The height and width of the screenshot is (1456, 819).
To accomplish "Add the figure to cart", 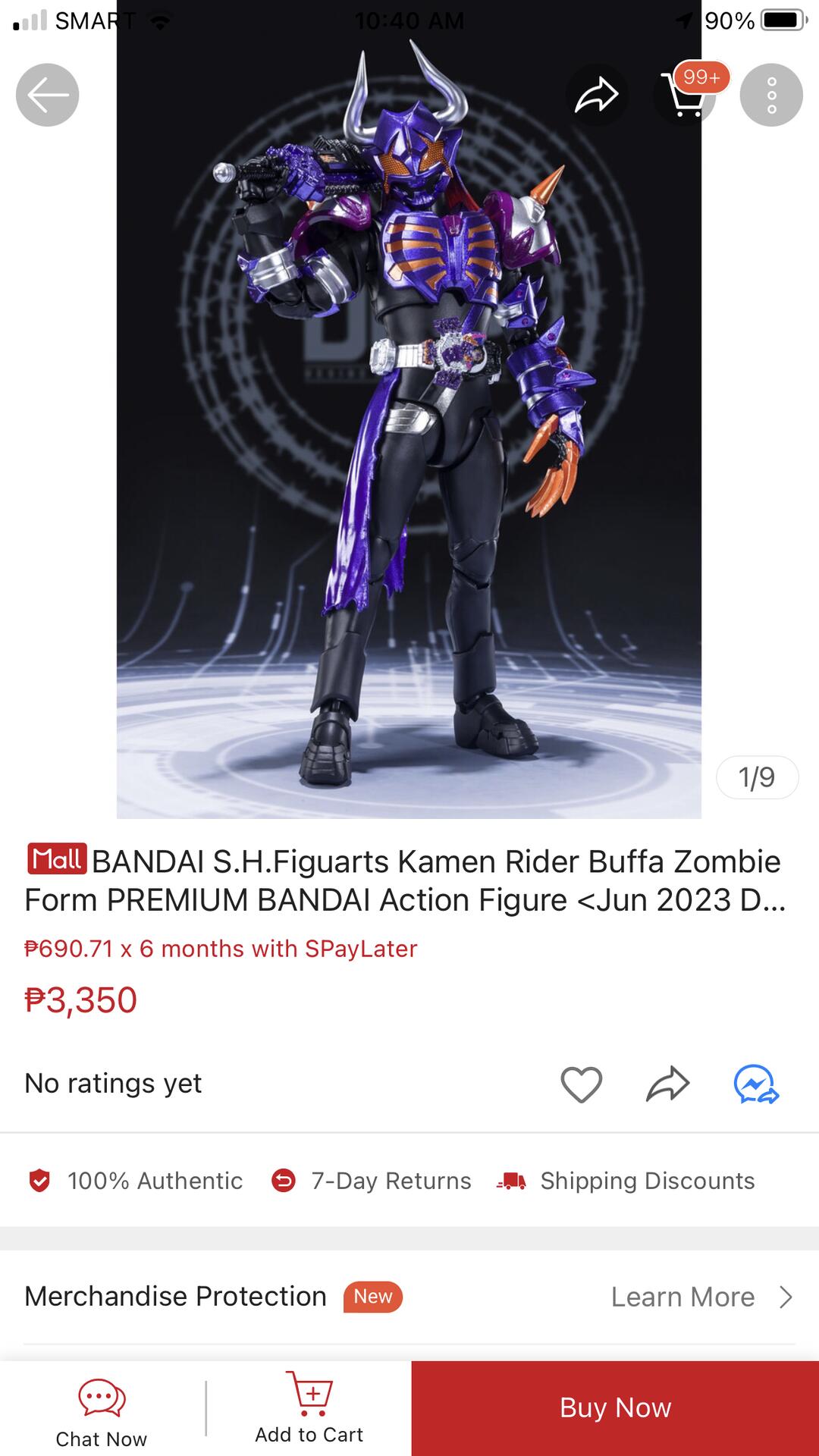I will tap(309, 1409).
